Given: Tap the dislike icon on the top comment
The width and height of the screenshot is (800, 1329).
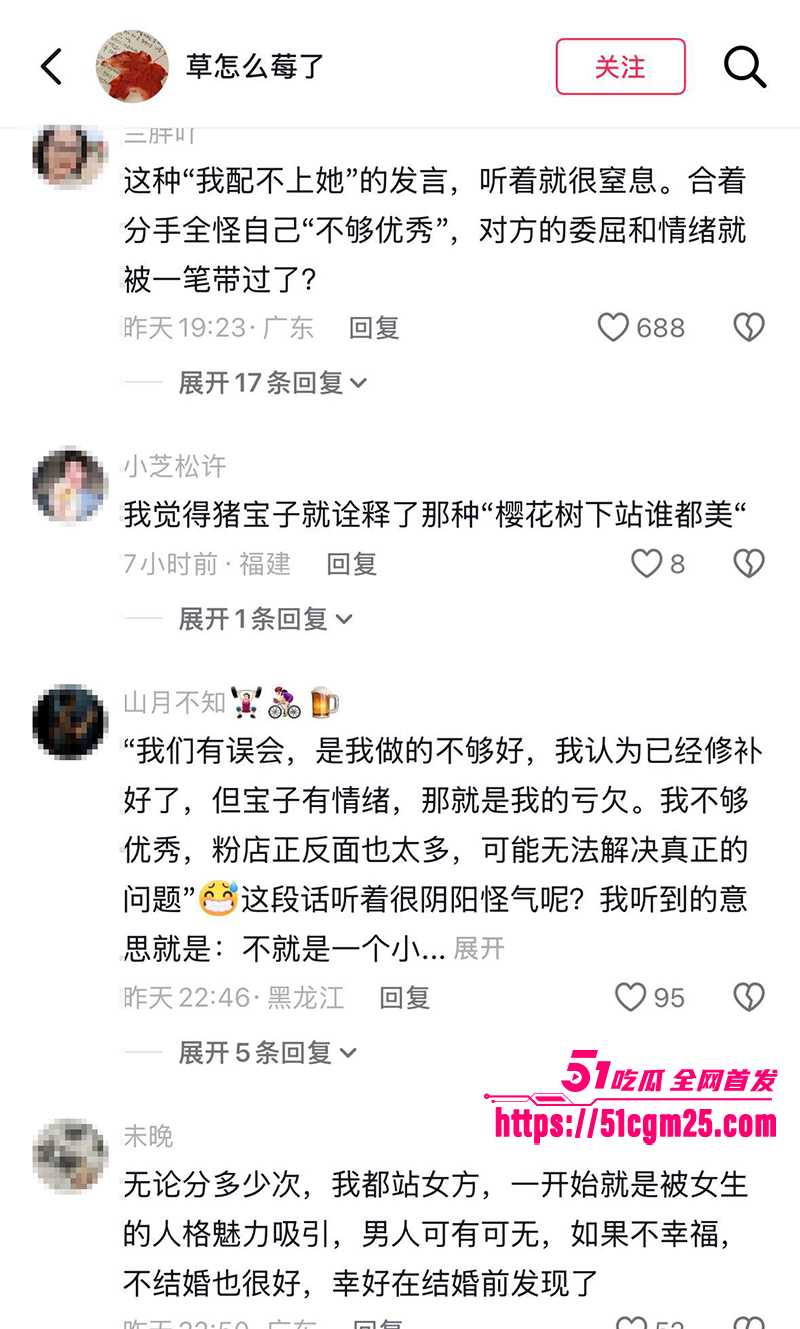Looking at the screenshot, I should click(x=749, y=326).
